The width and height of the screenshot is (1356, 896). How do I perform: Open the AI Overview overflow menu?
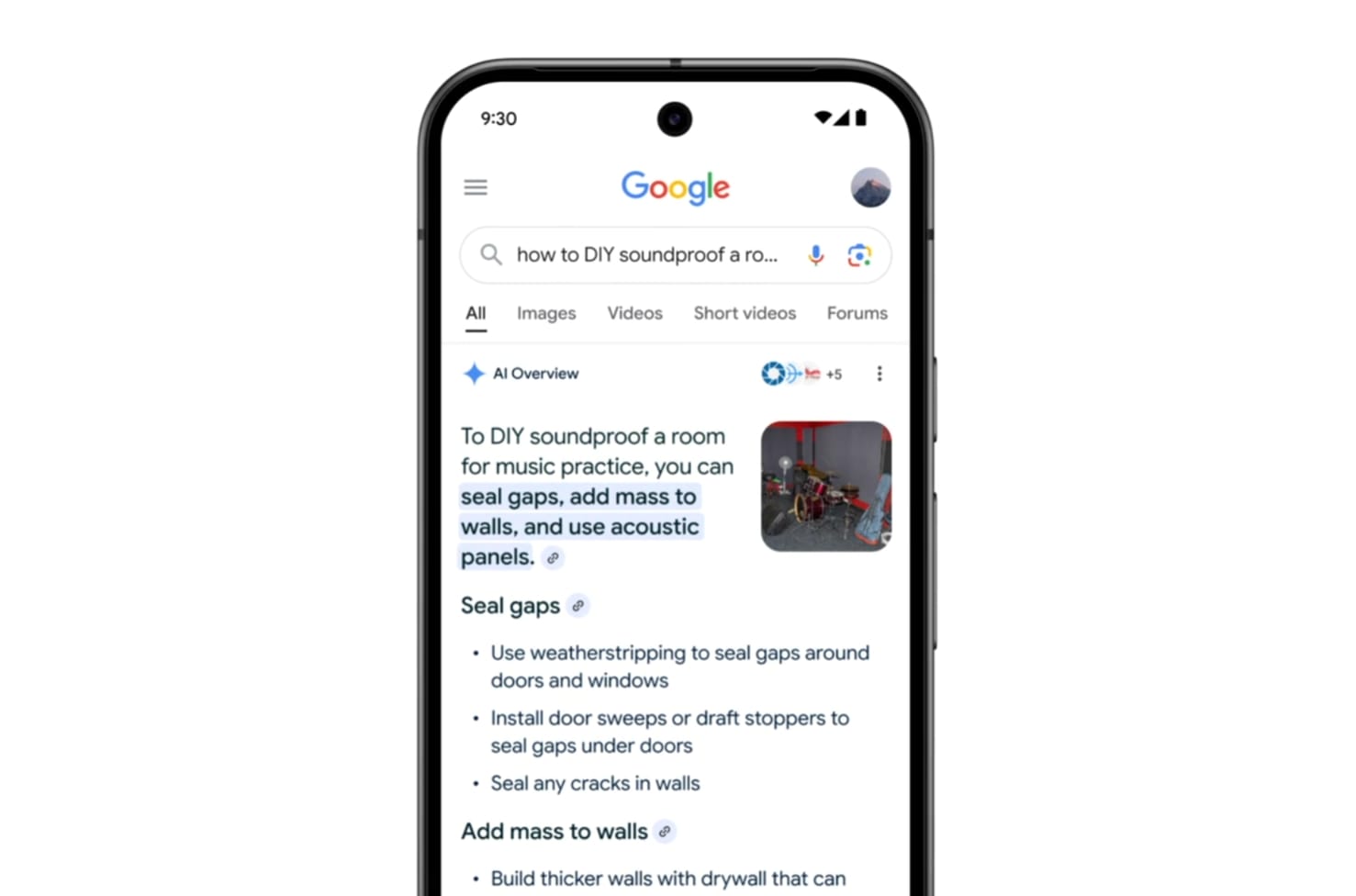(880, 374)
